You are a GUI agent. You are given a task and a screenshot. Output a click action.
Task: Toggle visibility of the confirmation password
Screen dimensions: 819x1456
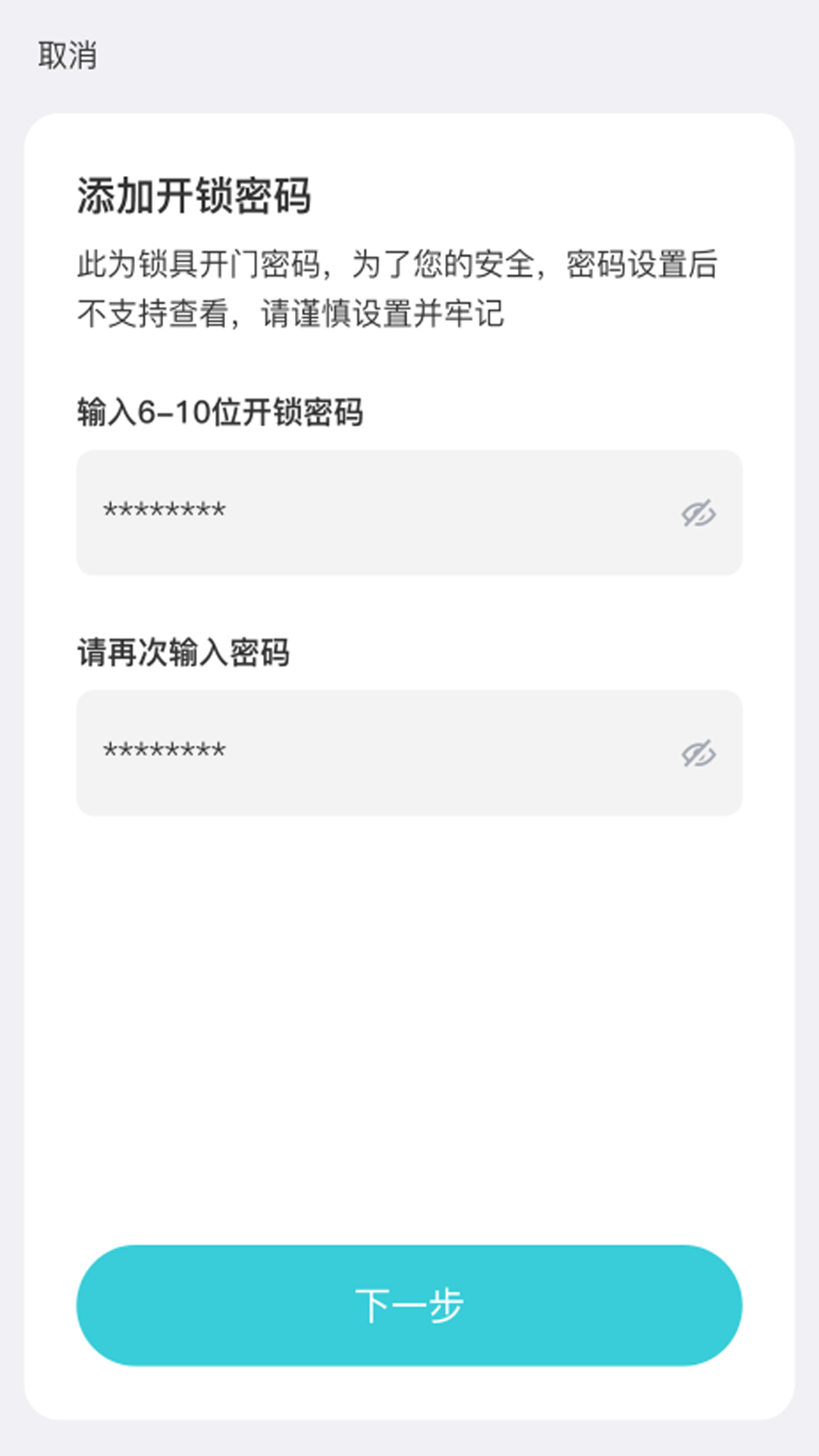(x=698, y=753)
